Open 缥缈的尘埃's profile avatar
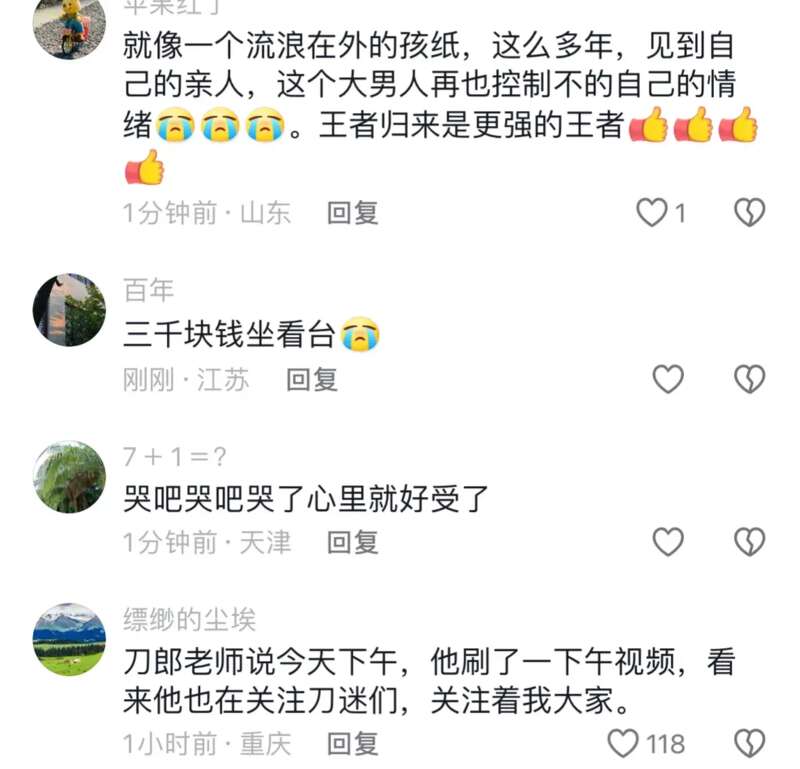This screenshot has height=769, width=800. point(69,640)
